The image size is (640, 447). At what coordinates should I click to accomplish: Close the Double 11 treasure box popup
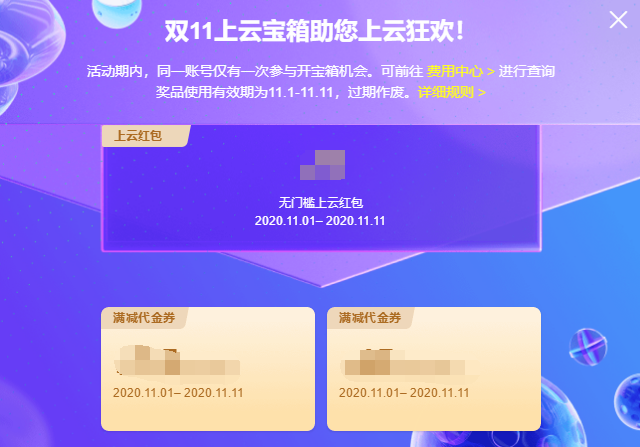pyautogui.click(x=618, y=19)
